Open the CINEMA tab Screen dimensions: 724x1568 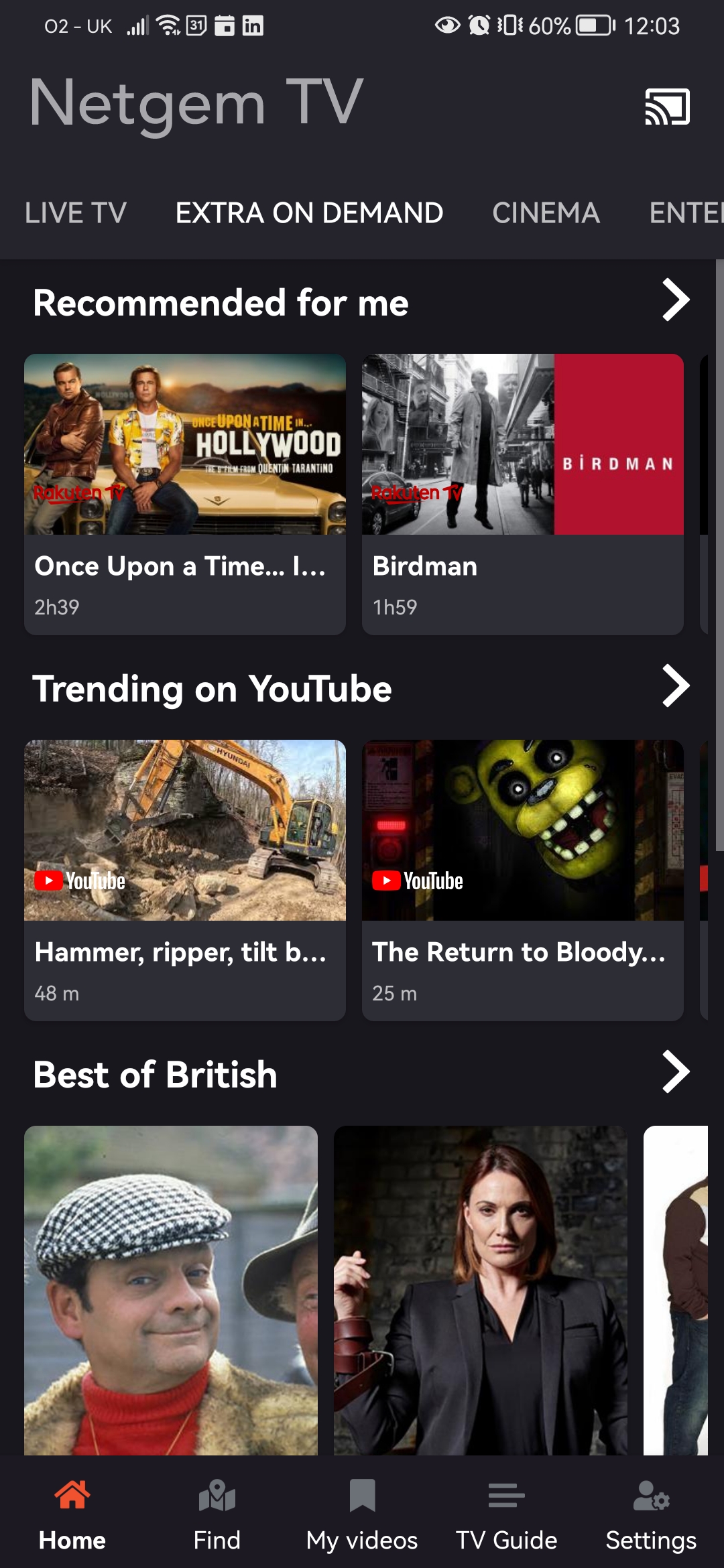(546, 213)
